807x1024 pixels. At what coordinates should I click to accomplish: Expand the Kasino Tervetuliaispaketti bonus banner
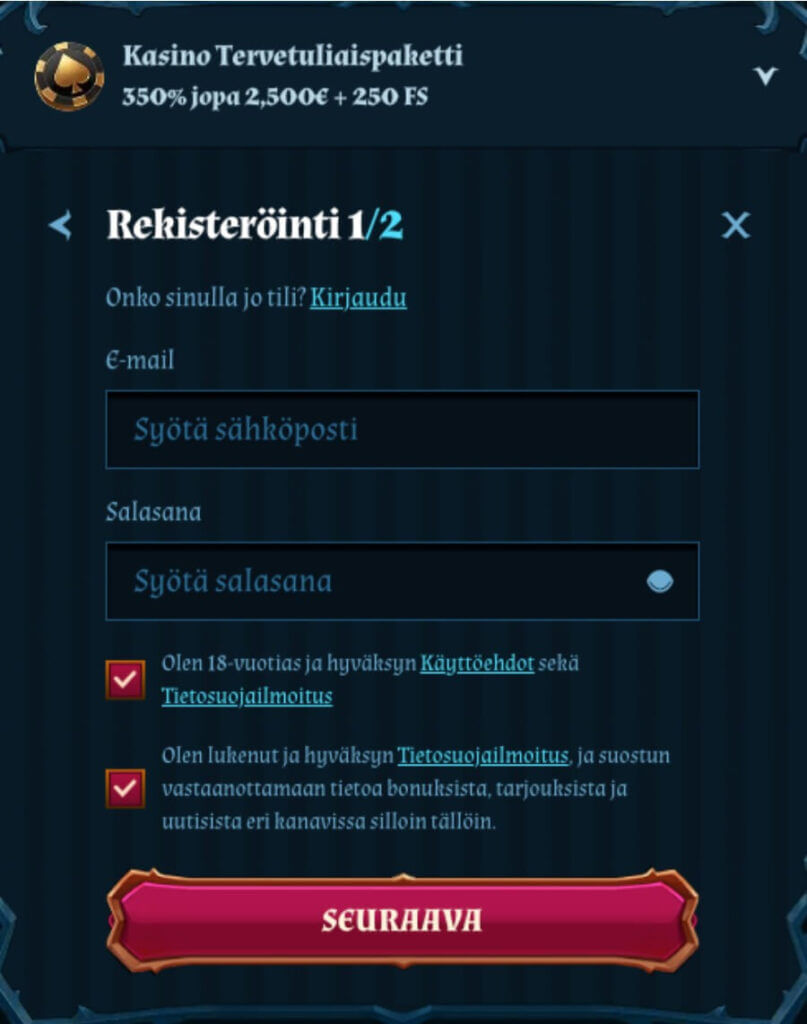pos(765,76)
